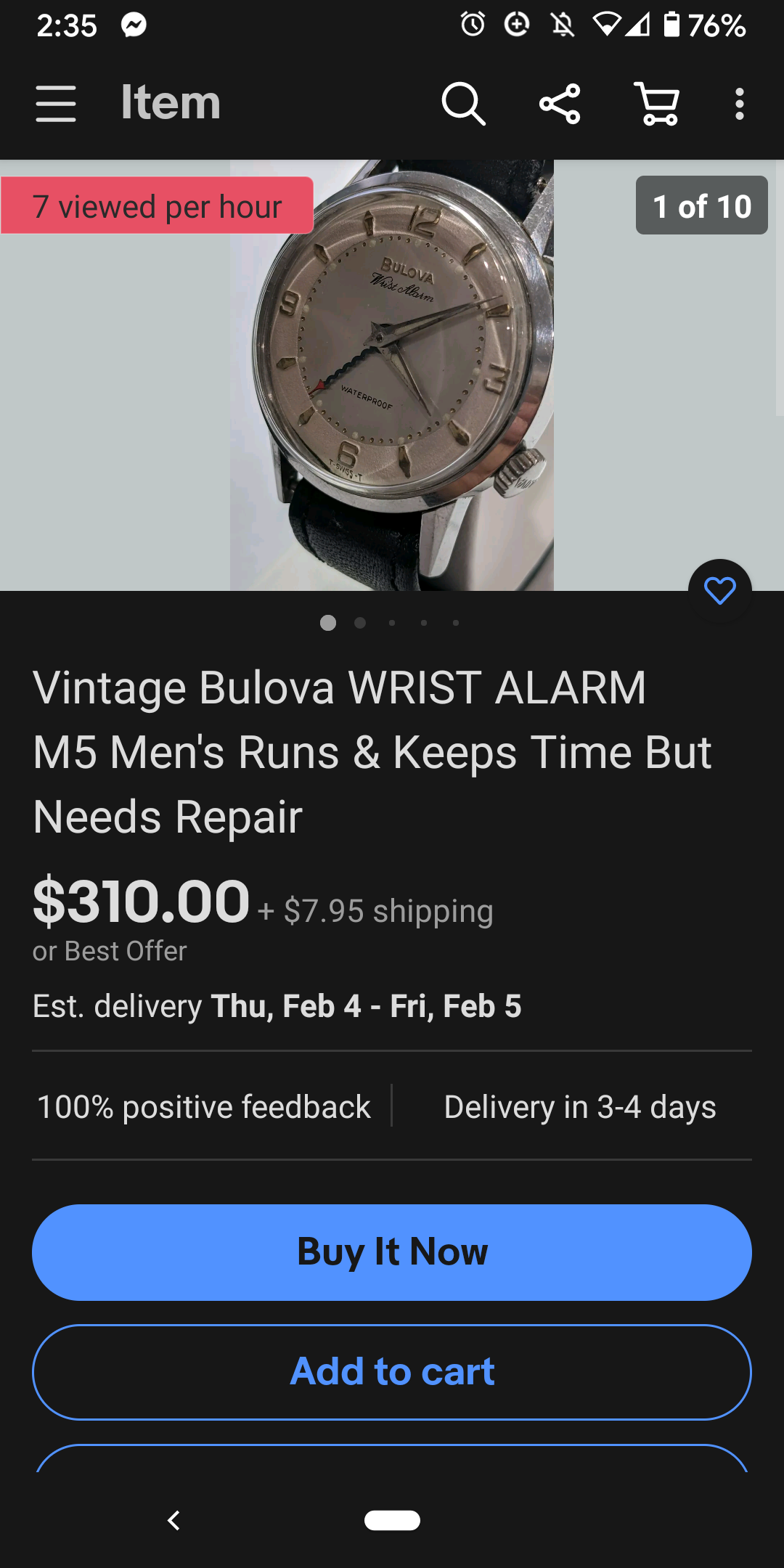Open the overflow menu

(x=739, y=103)
